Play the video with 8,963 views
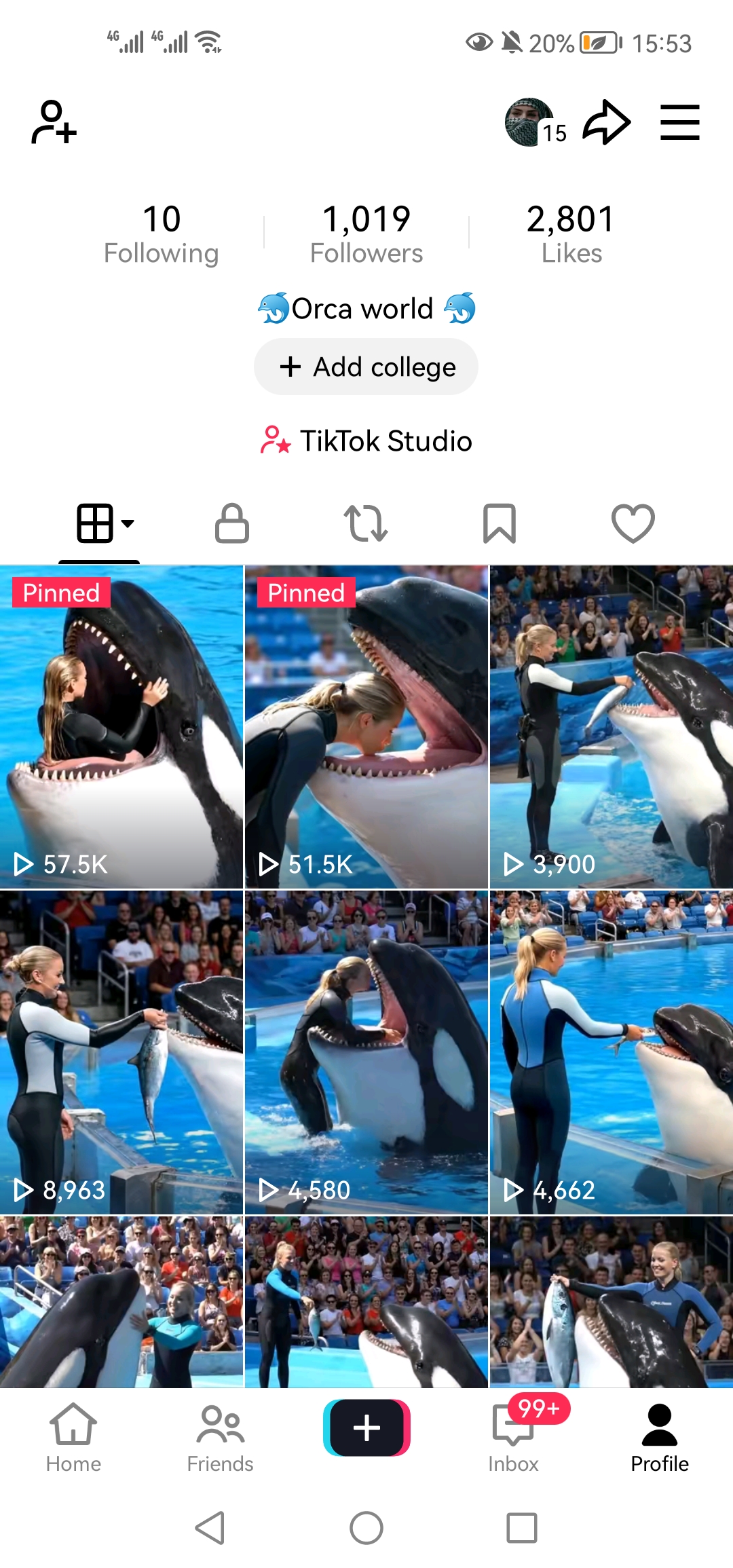 (x=121, y=1052)
